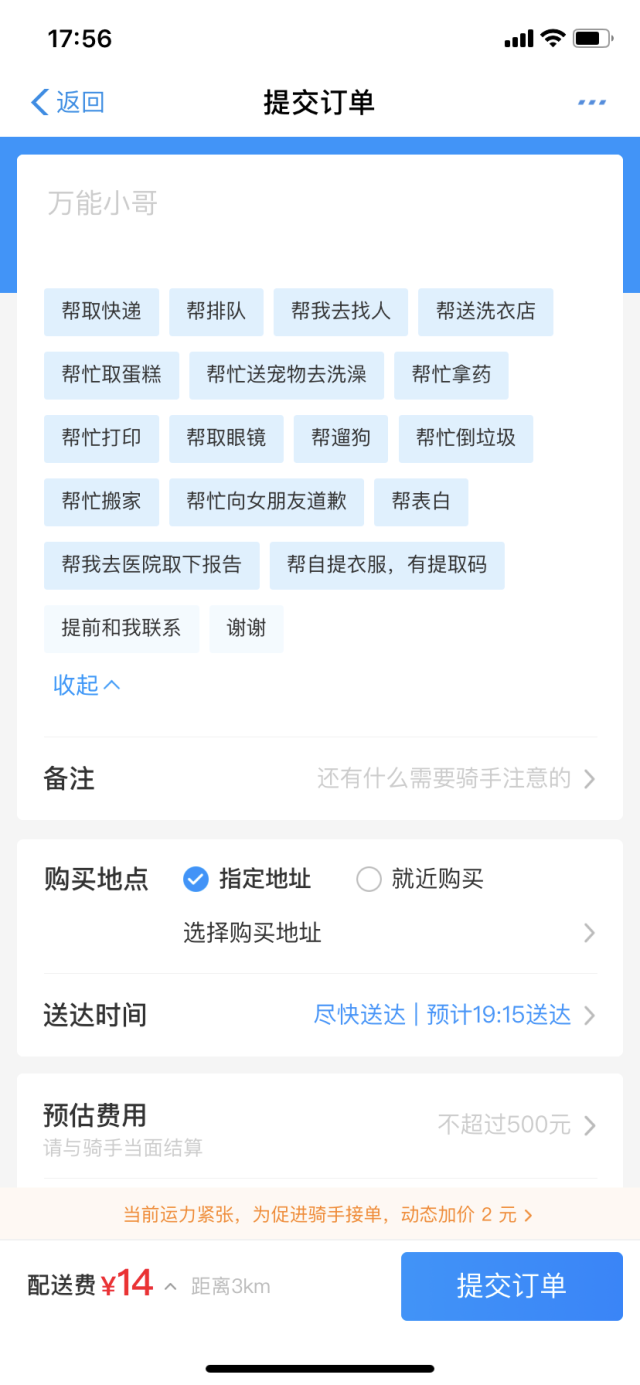This screenshot has height=1385, width=640.
Task: Open 选择购买地址 address picker
Action: click(x=390, y=933)
